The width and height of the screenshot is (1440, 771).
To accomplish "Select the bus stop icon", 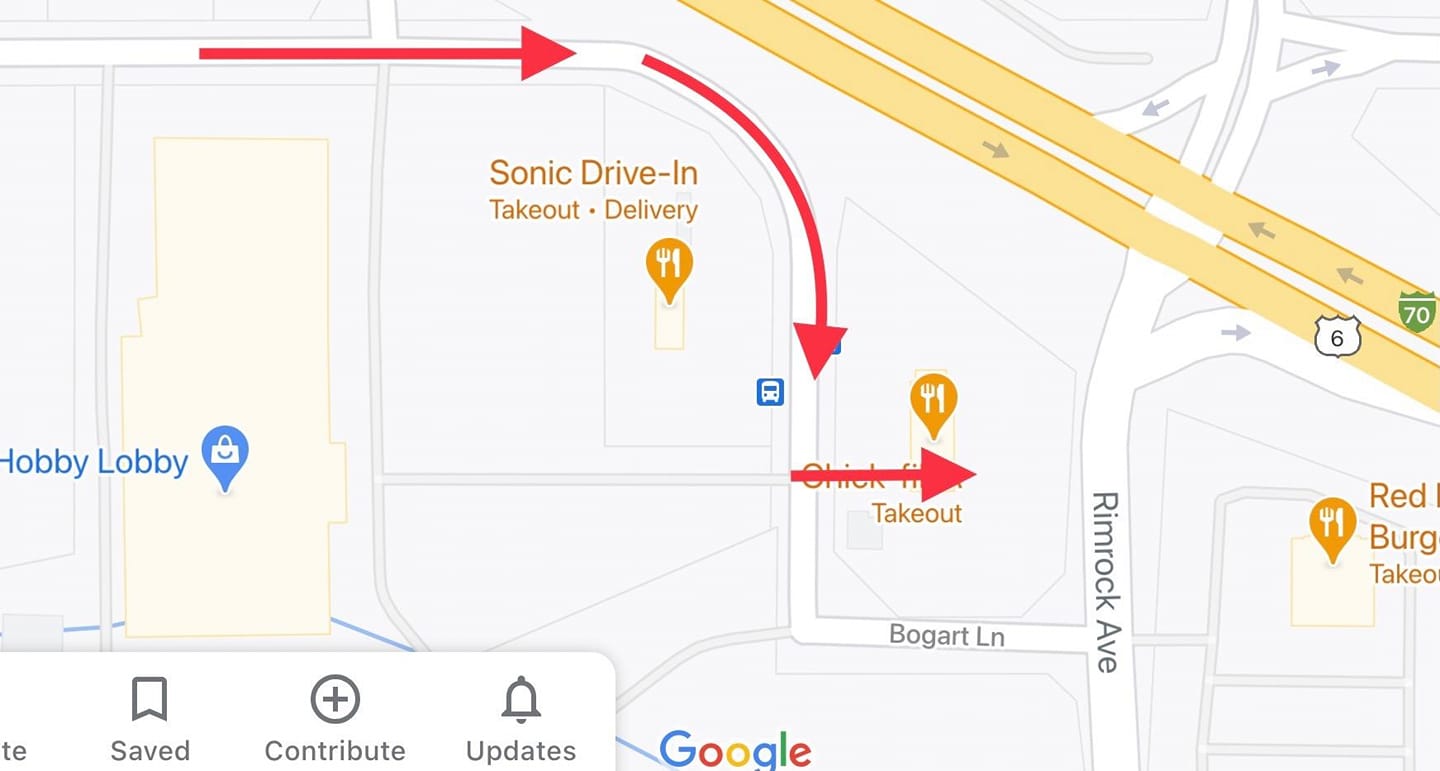I will [x=769, y=391].
